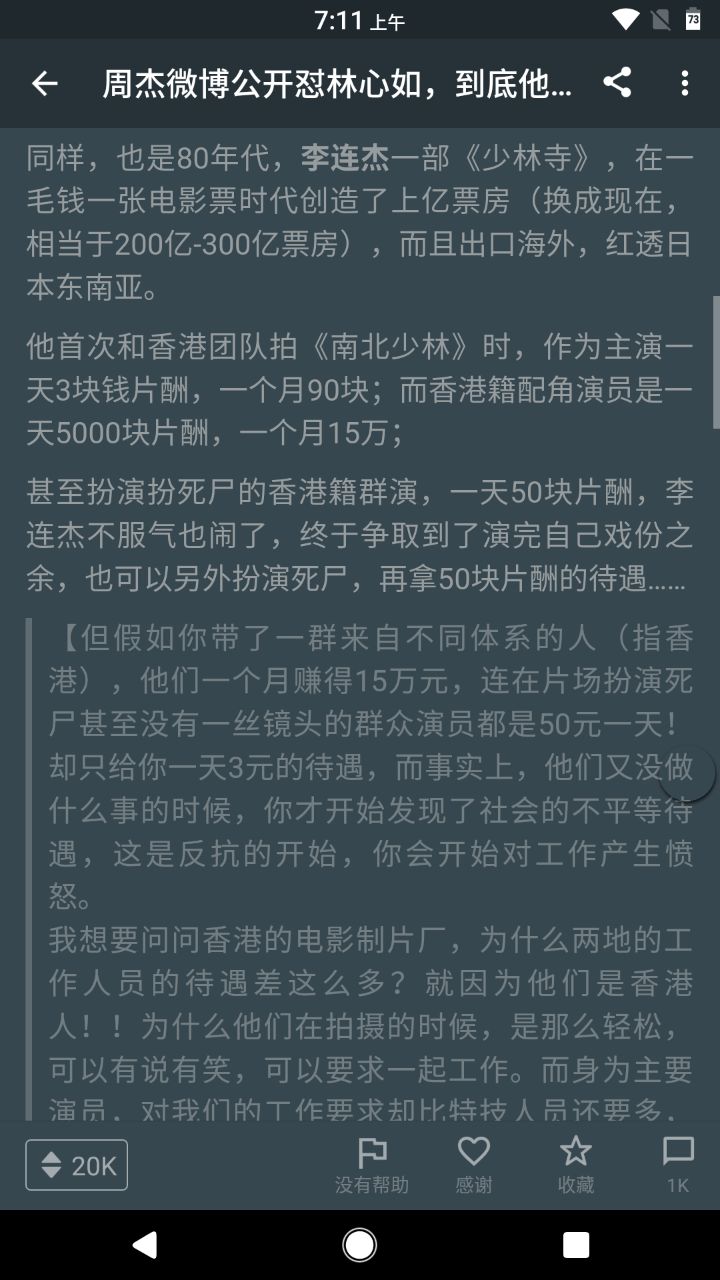Open the overflow menu
This screenshot has width=720, height=1280.
tap(684, 83)
